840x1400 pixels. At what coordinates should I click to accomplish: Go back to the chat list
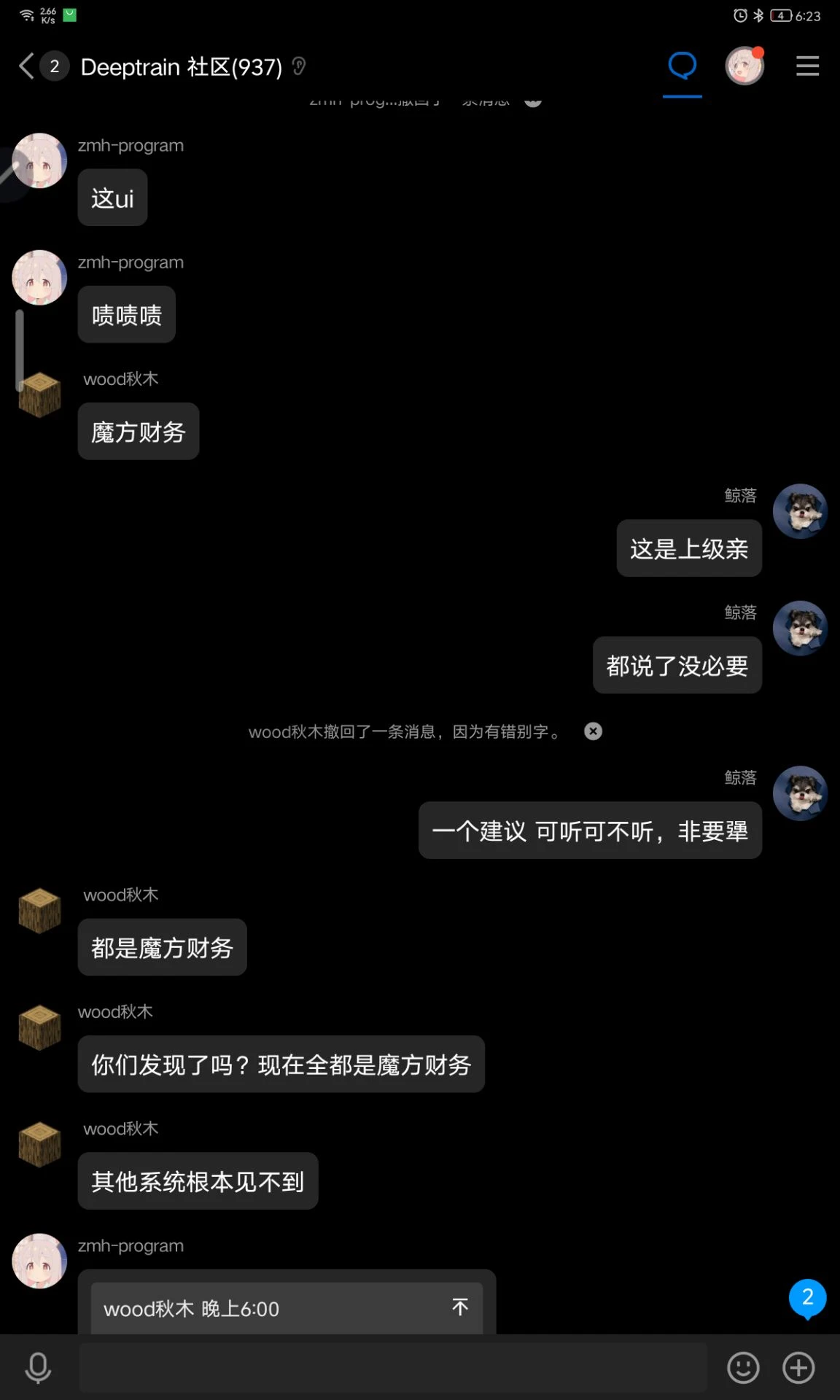pos(27,66)
